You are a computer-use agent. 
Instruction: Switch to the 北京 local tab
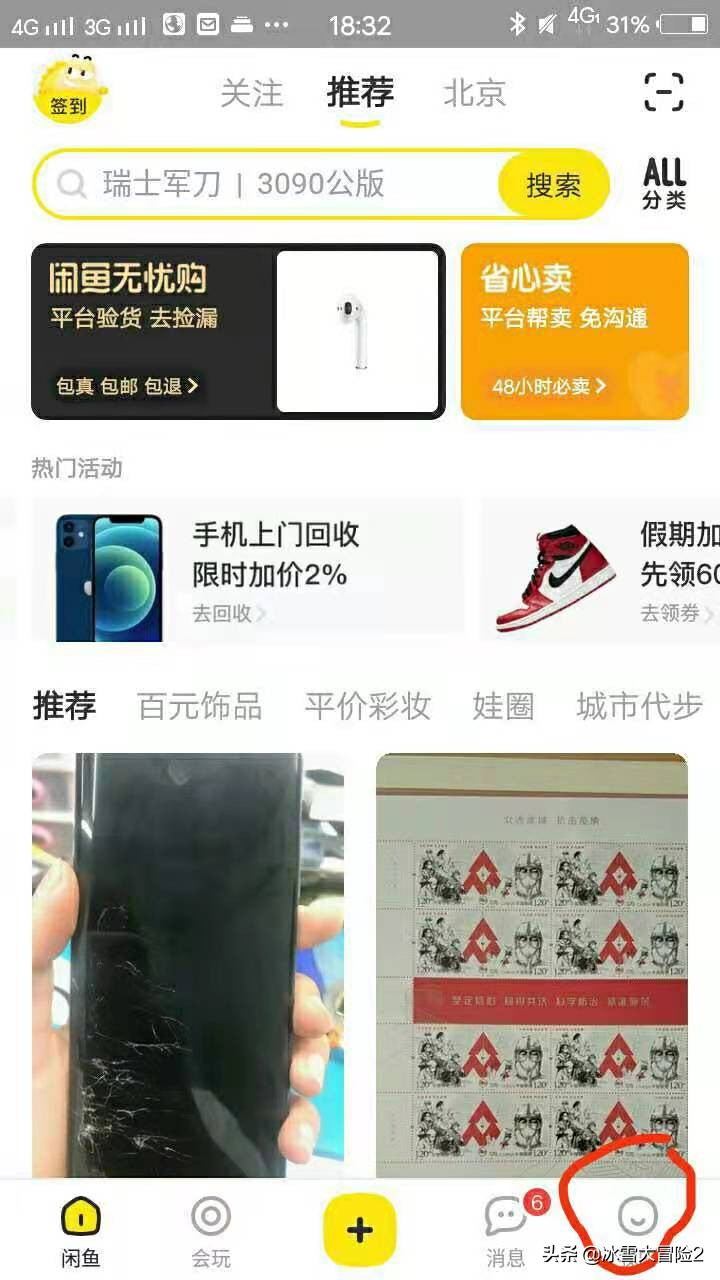click(x=473, y=93)
